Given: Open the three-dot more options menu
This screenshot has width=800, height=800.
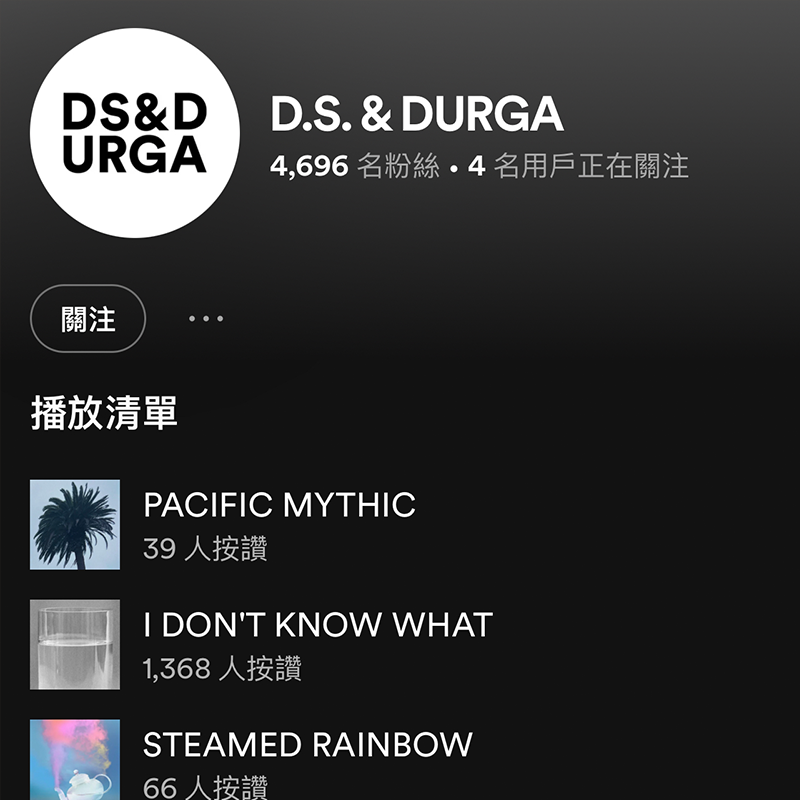Looking at the screenshot, I should tap(206, 319).
